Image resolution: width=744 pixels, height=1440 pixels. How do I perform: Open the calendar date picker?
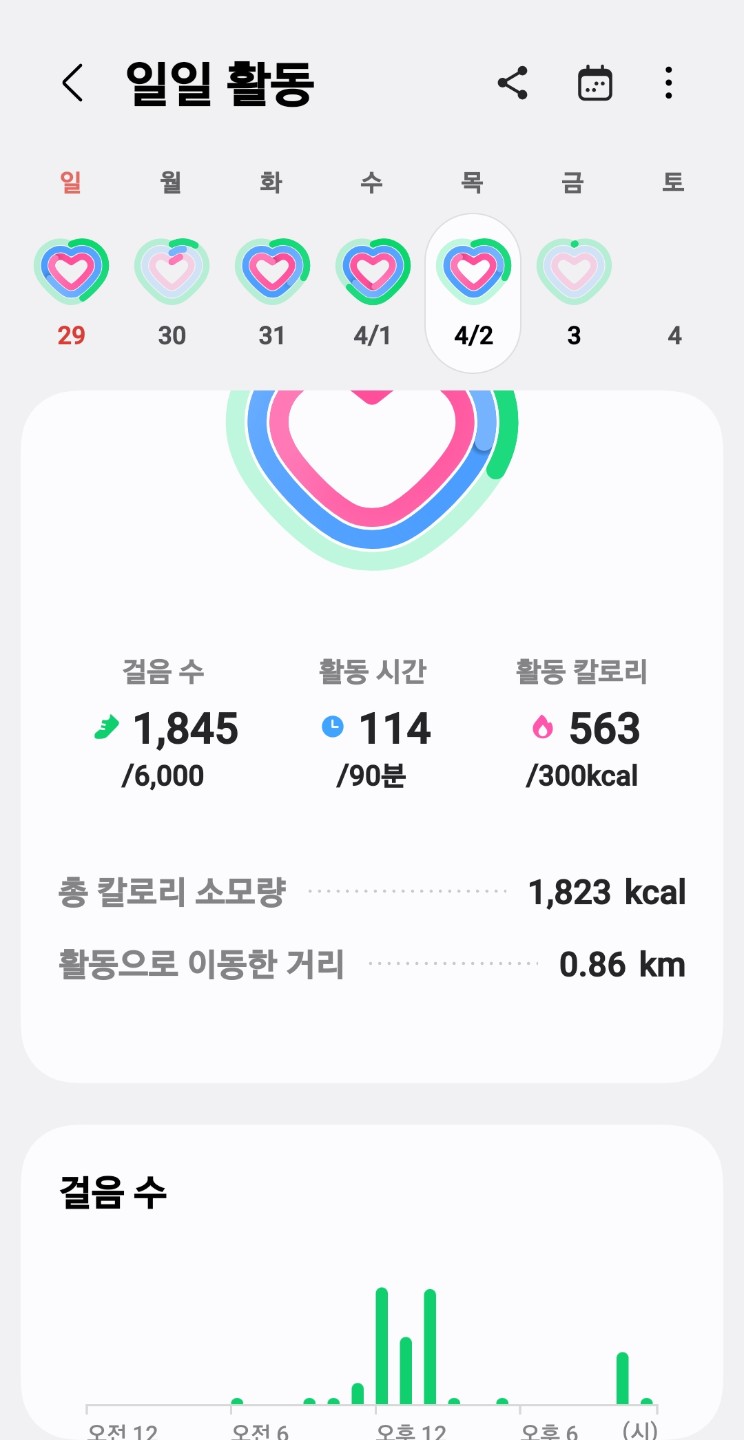pos(595,83)
